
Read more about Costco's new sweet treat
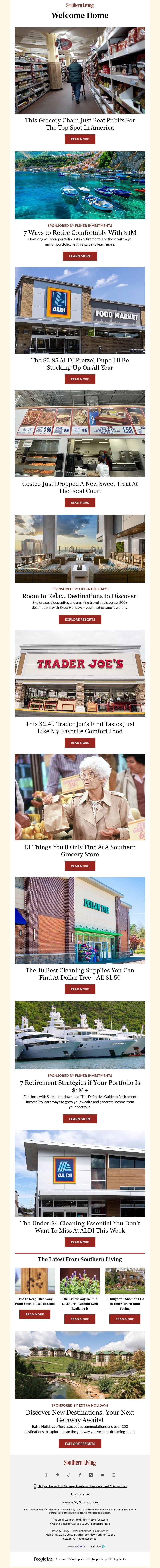point(79,503)
